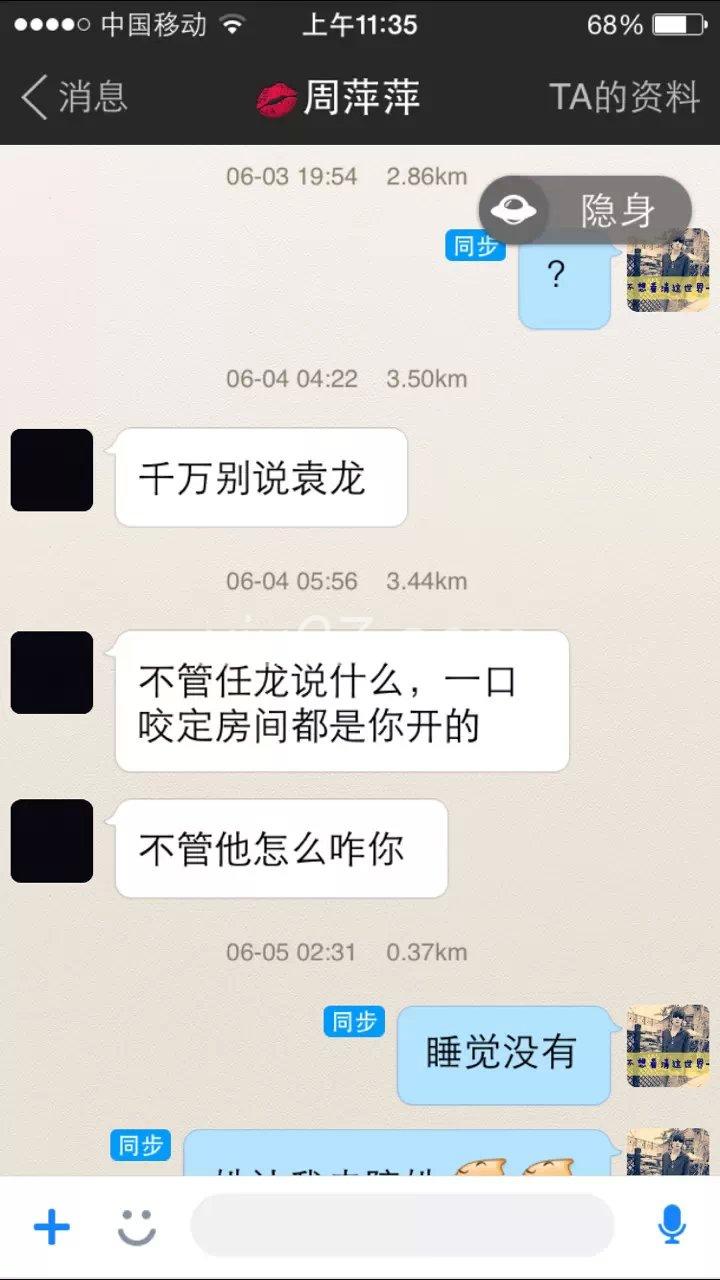Screen dimensions: 720x1280
Task: Tap the message input field
Action: pyautogui.click(x=402, y=1226)
